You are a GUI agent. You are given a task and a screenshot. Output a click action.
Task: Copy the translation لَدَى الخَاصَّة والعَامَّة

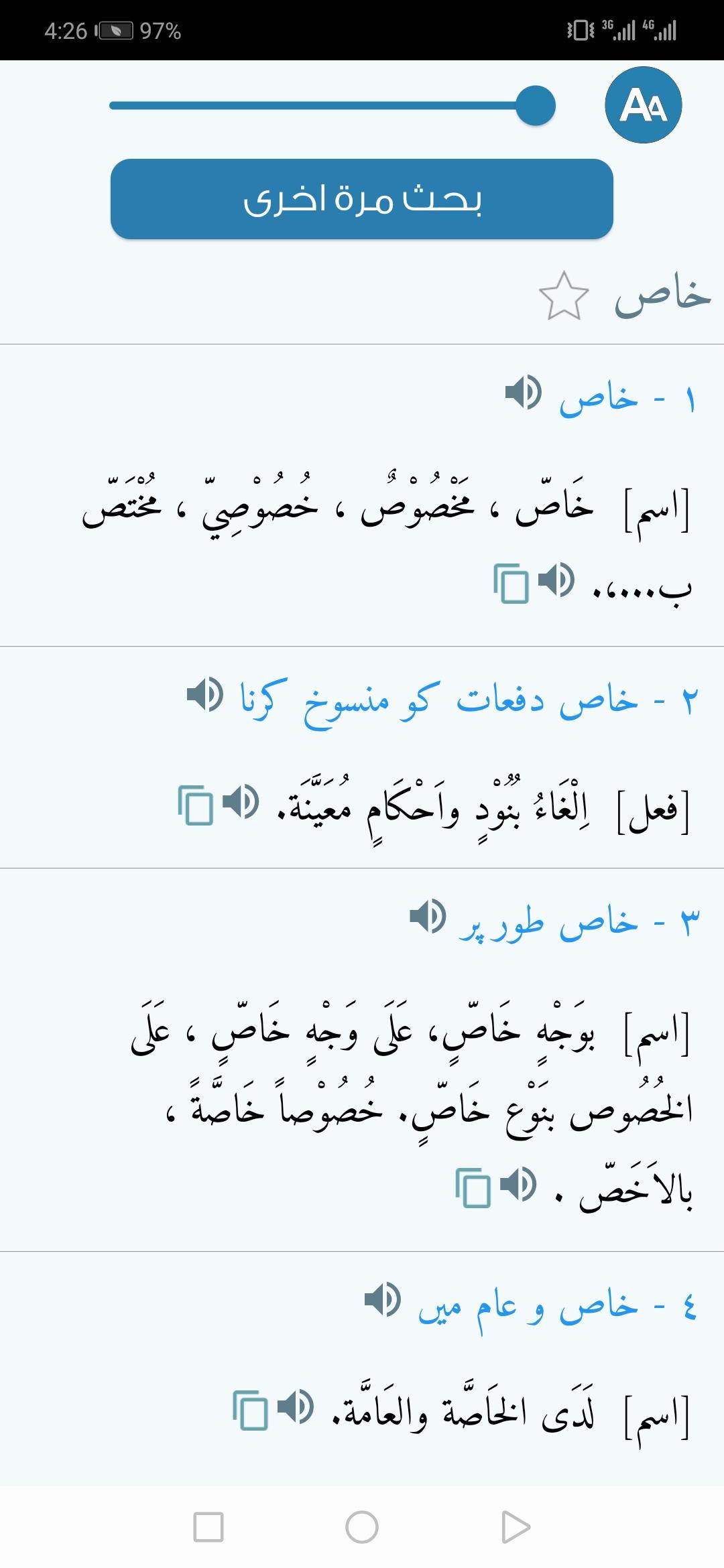(250, 1410)
